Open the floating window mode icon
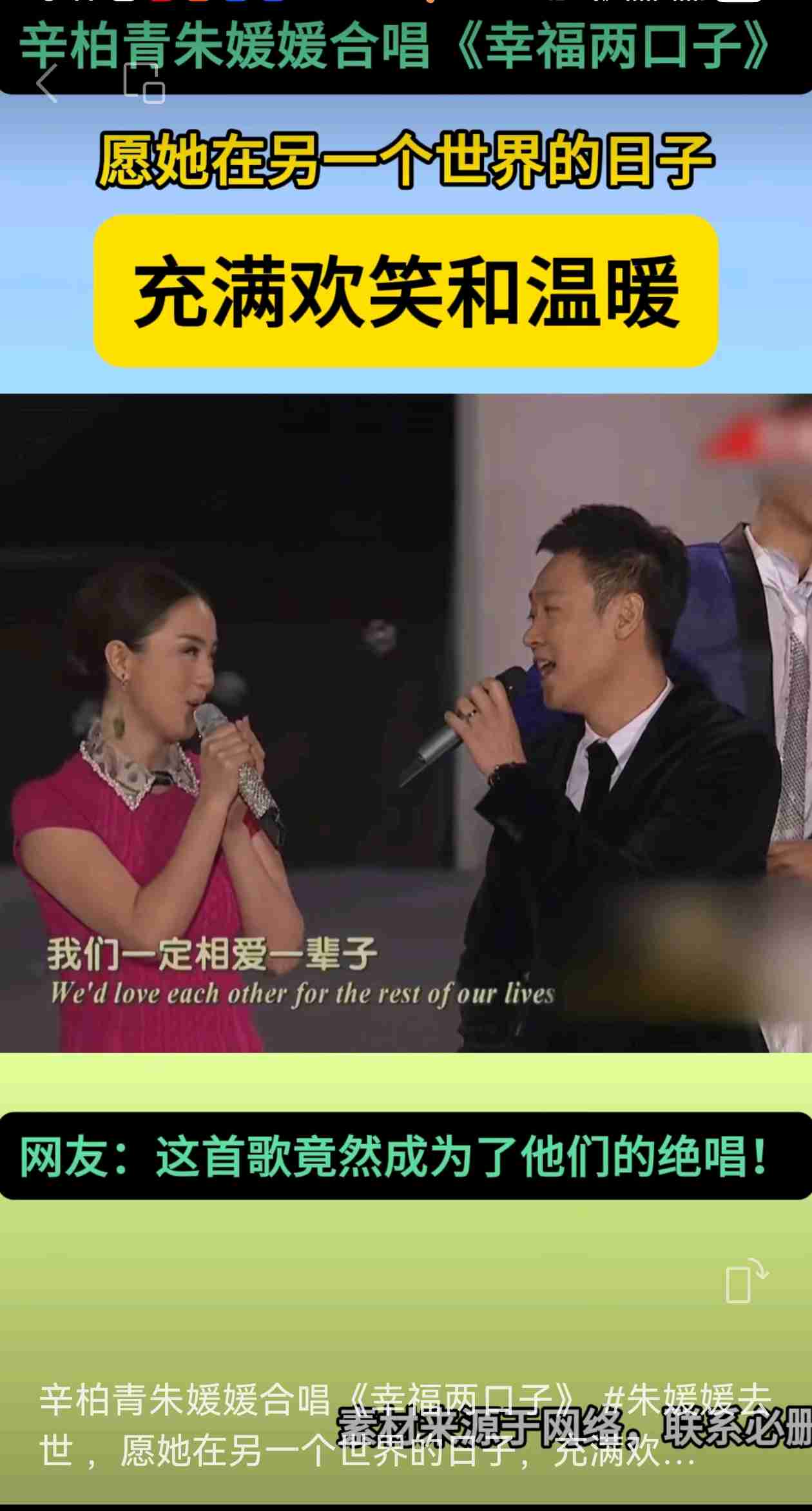Viewport: 812px width, 1511px height. coord(144,83)
